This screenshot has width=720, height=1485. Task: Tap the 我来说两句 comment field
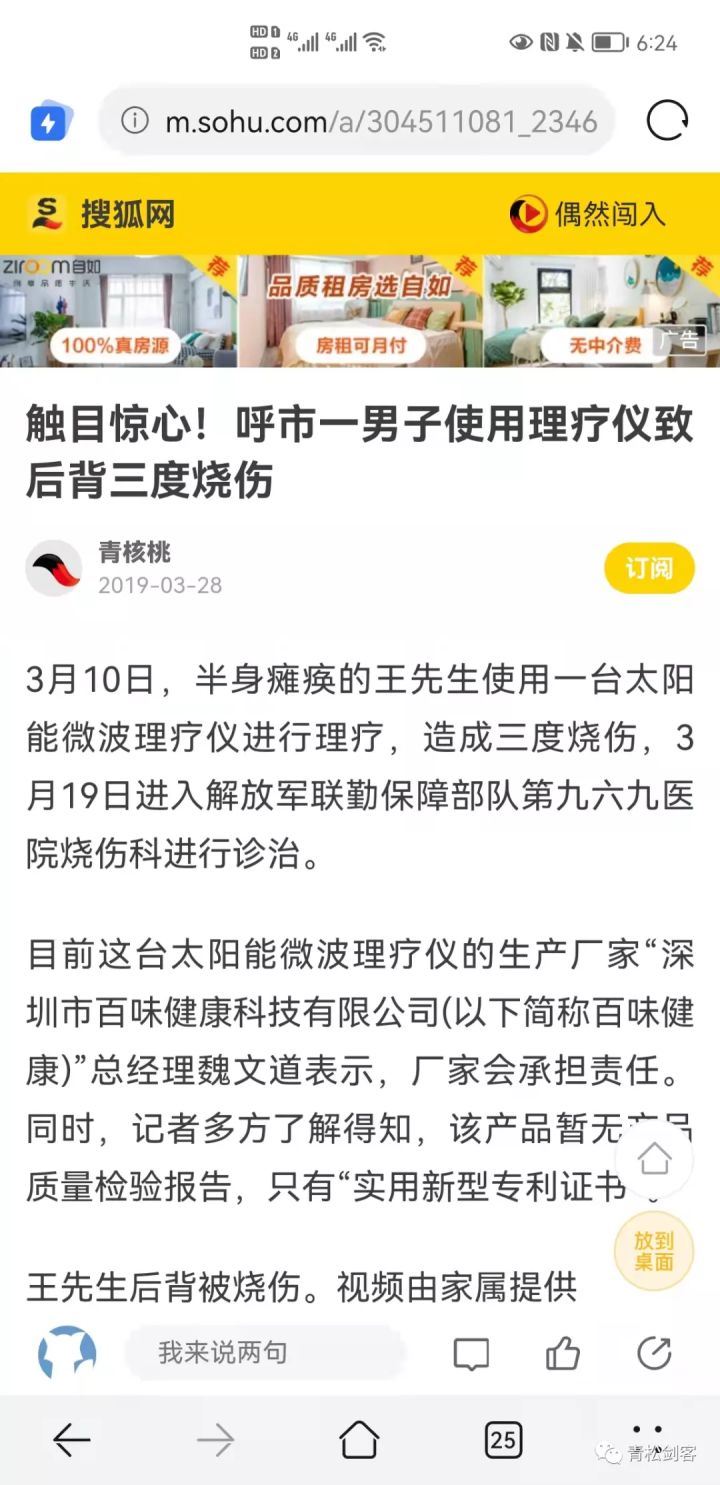pyautogui.click(x=264, y=1353)
